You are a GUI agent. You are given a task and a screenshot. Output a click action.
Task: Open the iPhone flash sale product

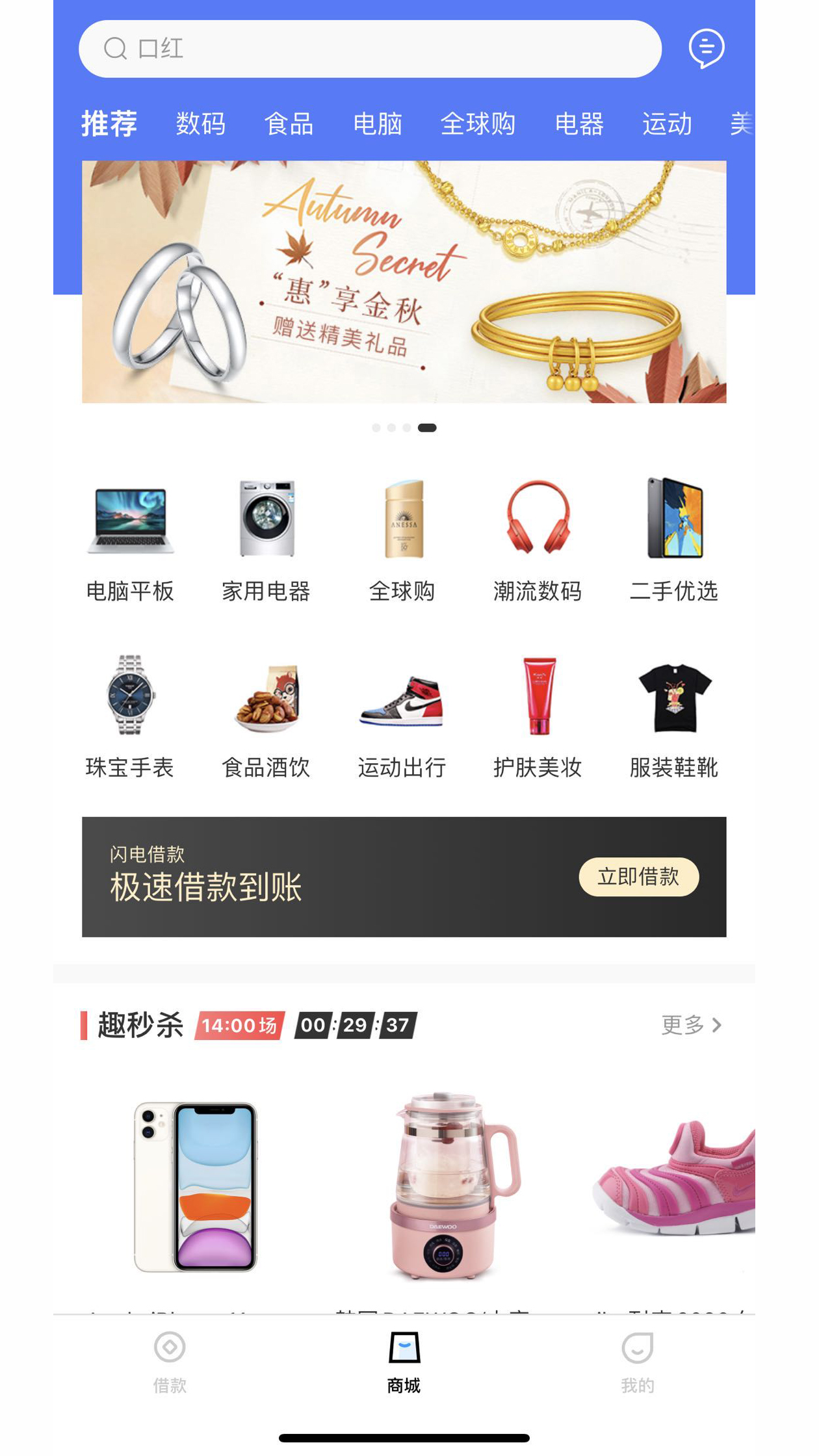point(195,1186)
